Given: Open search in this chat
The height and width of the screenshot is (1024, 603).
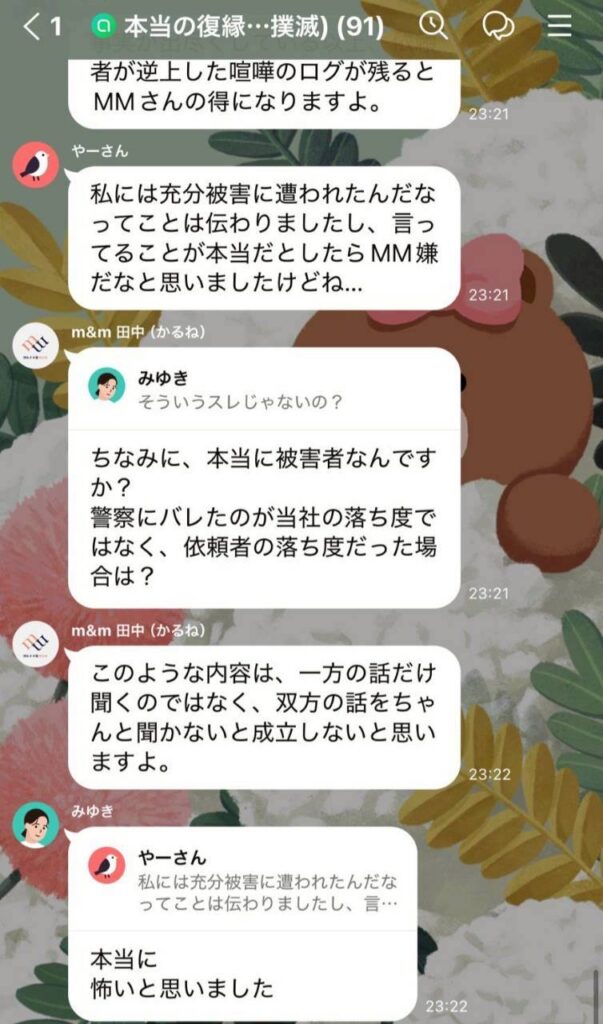Looking at the screenshot, I should click(433, 26).
